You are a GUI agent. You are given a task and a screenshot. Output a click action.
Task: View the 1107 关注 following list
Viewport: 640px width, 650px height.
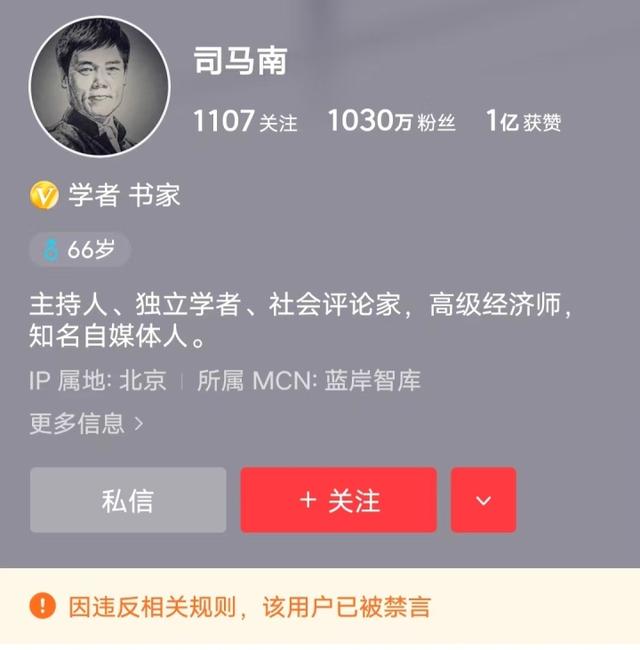(244, 122)
